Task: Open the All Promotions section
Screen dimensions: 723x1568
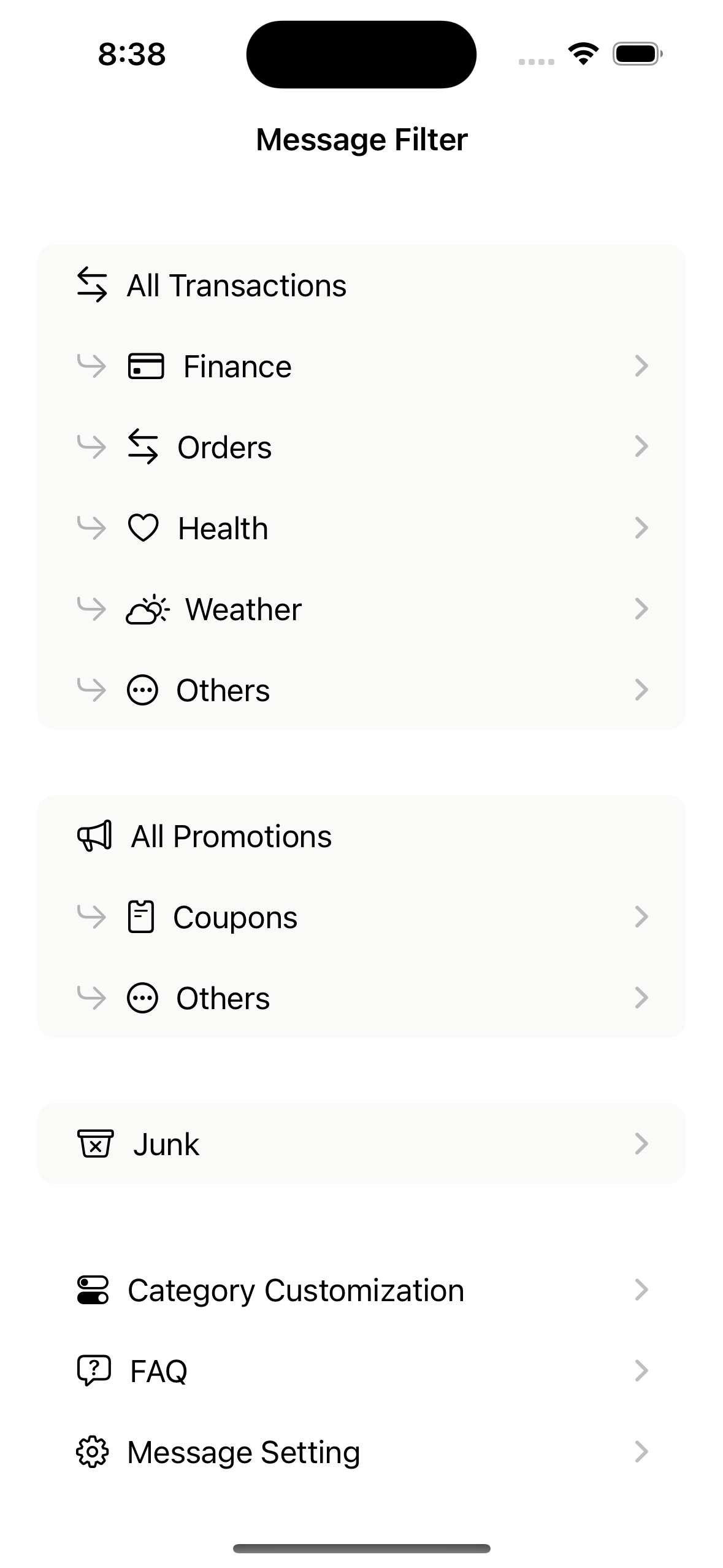Action: (231, 835)
